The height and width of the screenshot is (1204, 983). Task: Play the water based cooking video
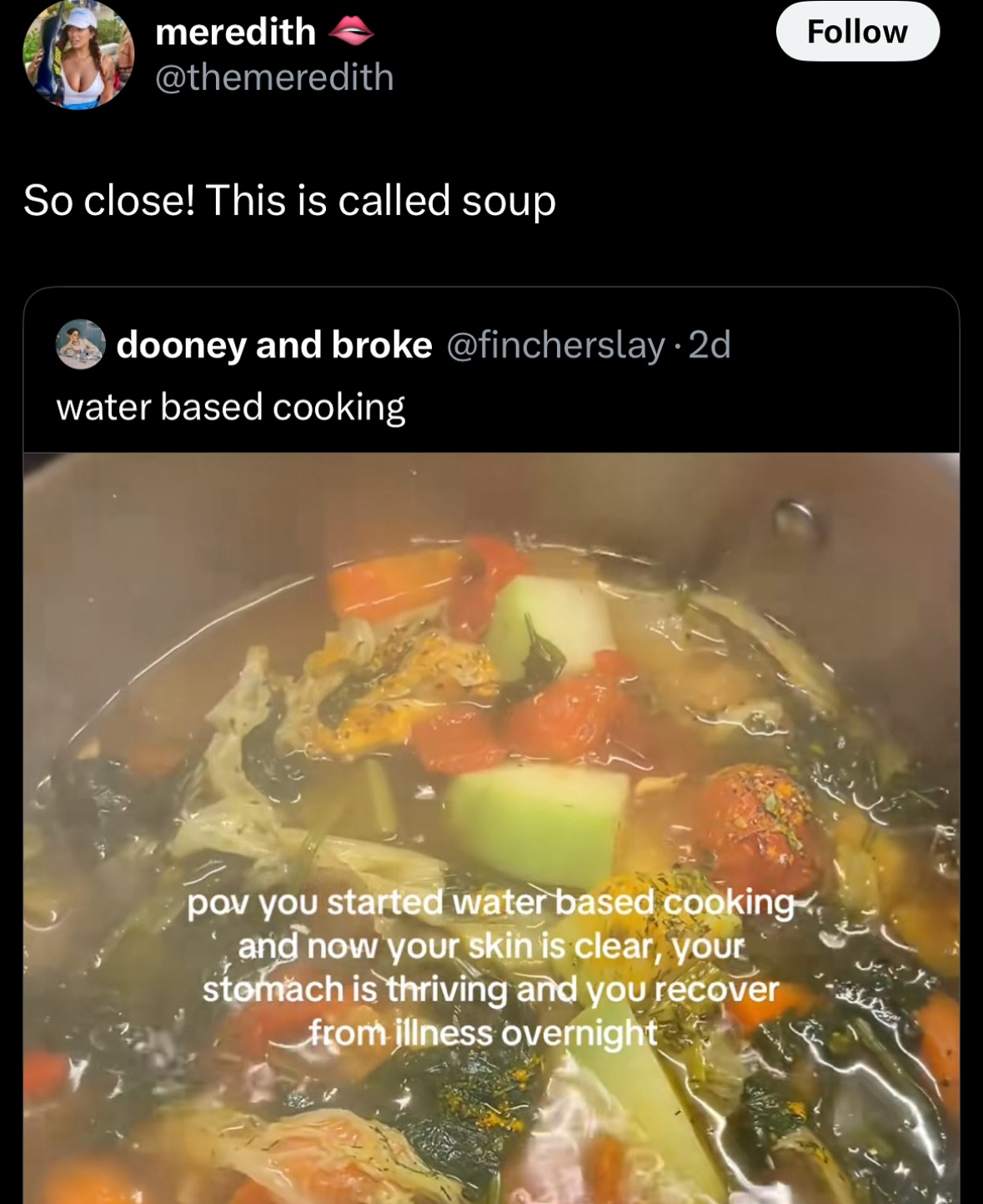(x=491, y=825)
